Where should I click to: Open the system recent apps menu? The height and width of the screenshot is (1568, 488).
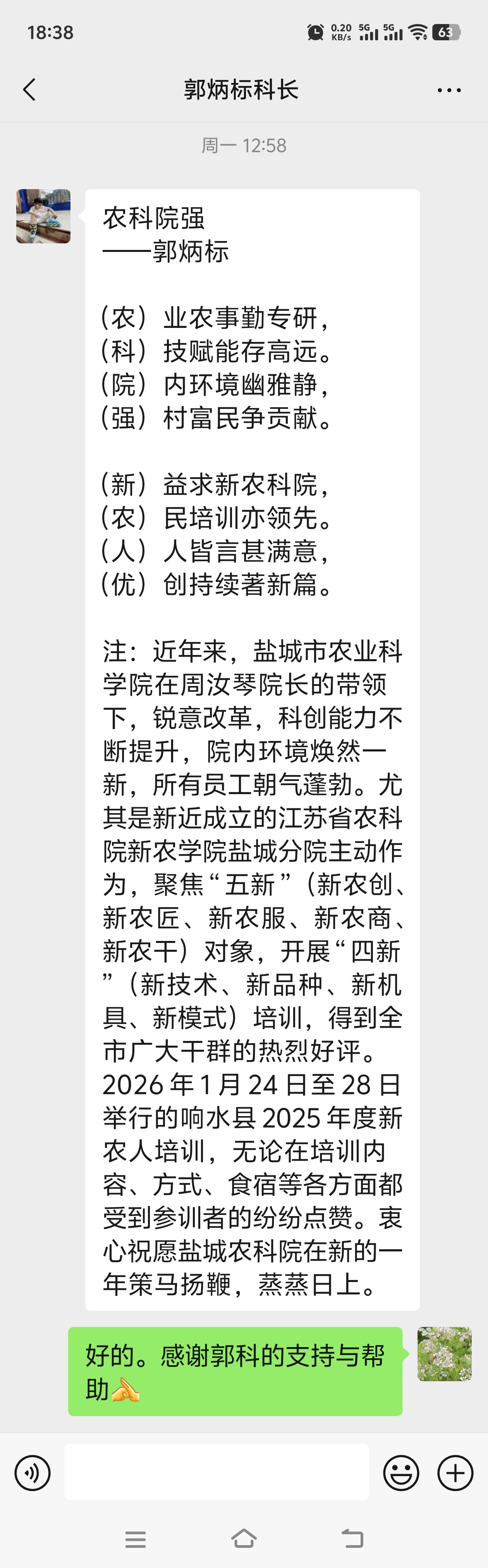pyautogui.click(x=135, y=1539)
